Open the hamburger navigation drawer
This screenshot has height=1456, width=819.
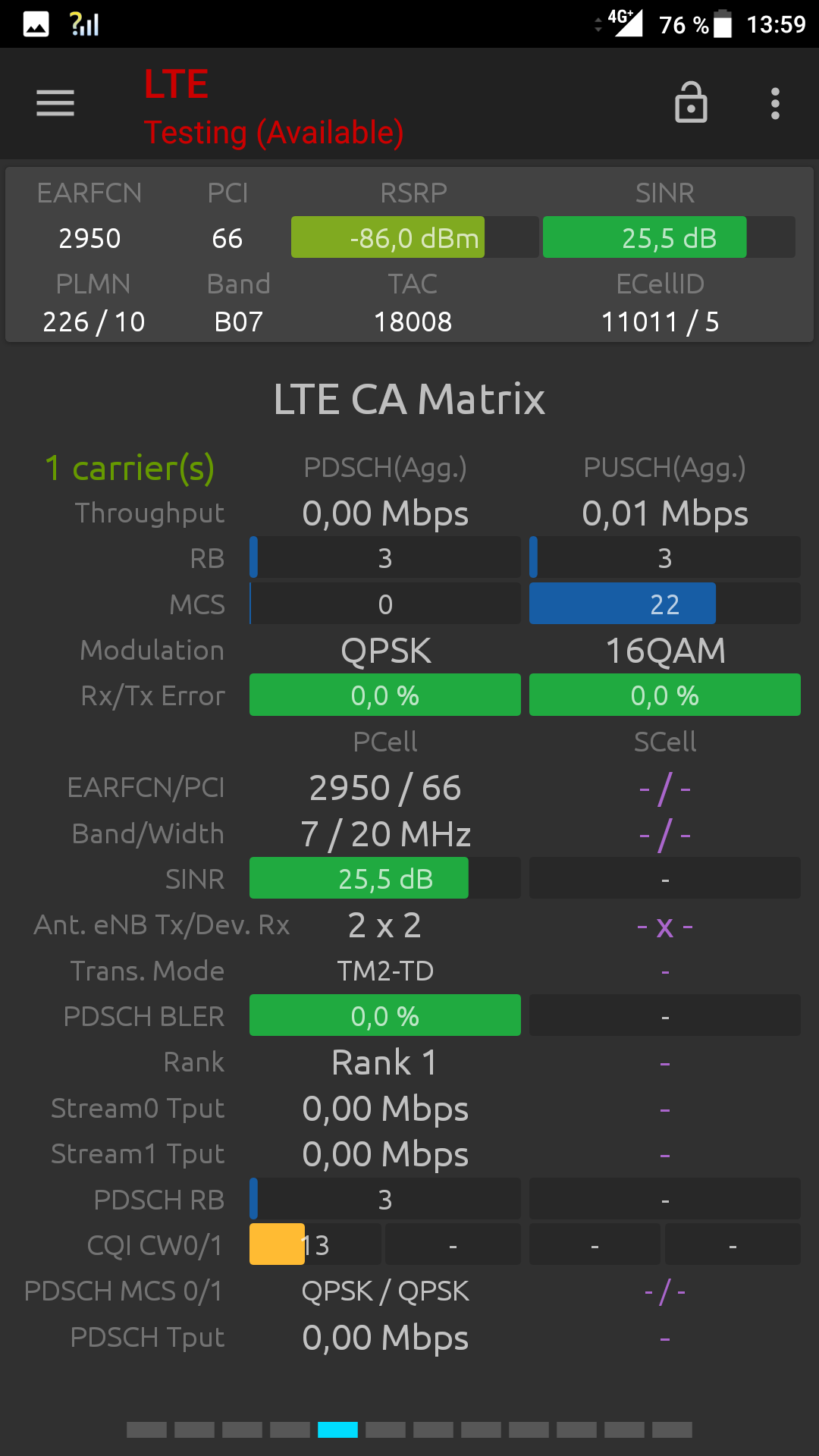55,103
